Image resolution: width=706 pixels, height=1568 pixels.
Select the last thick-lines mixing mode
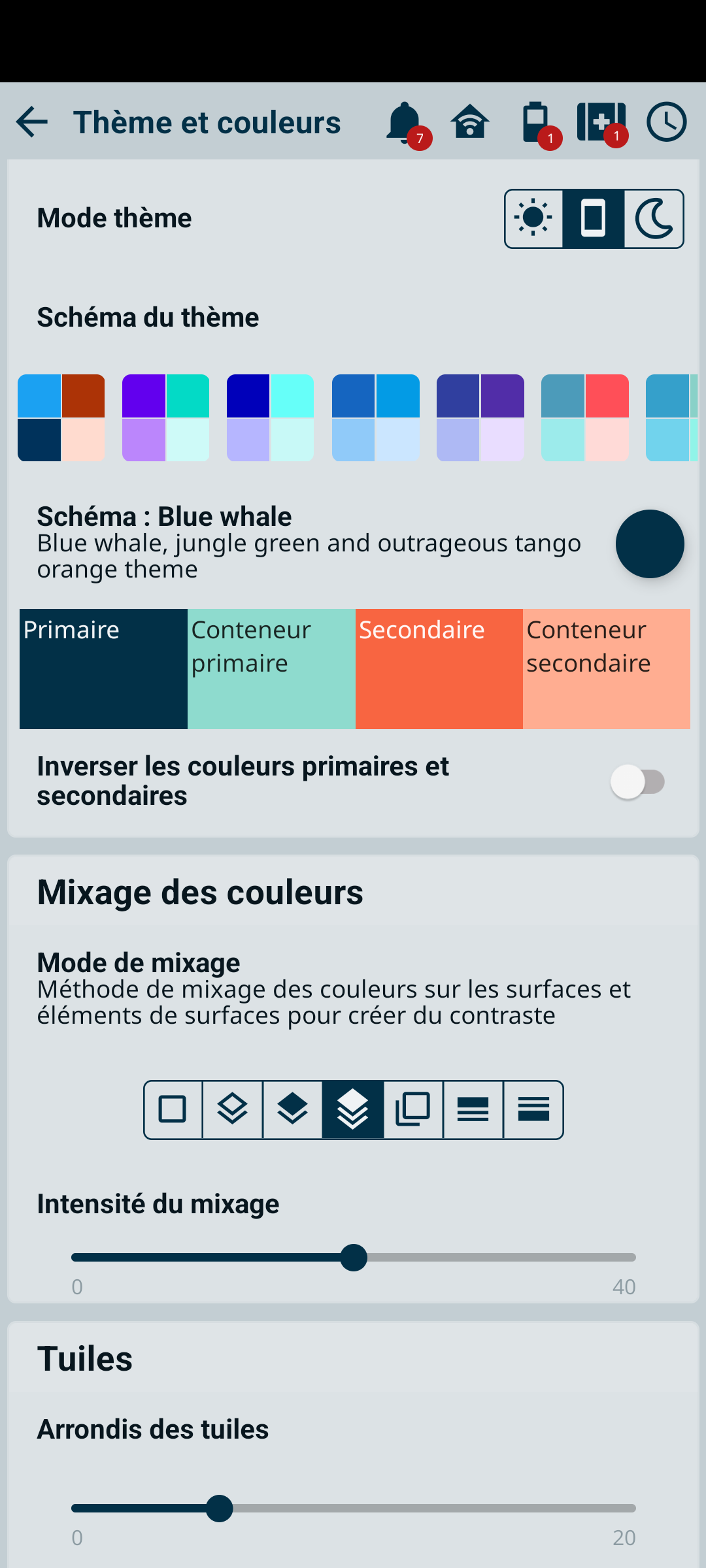point(533,1109)
